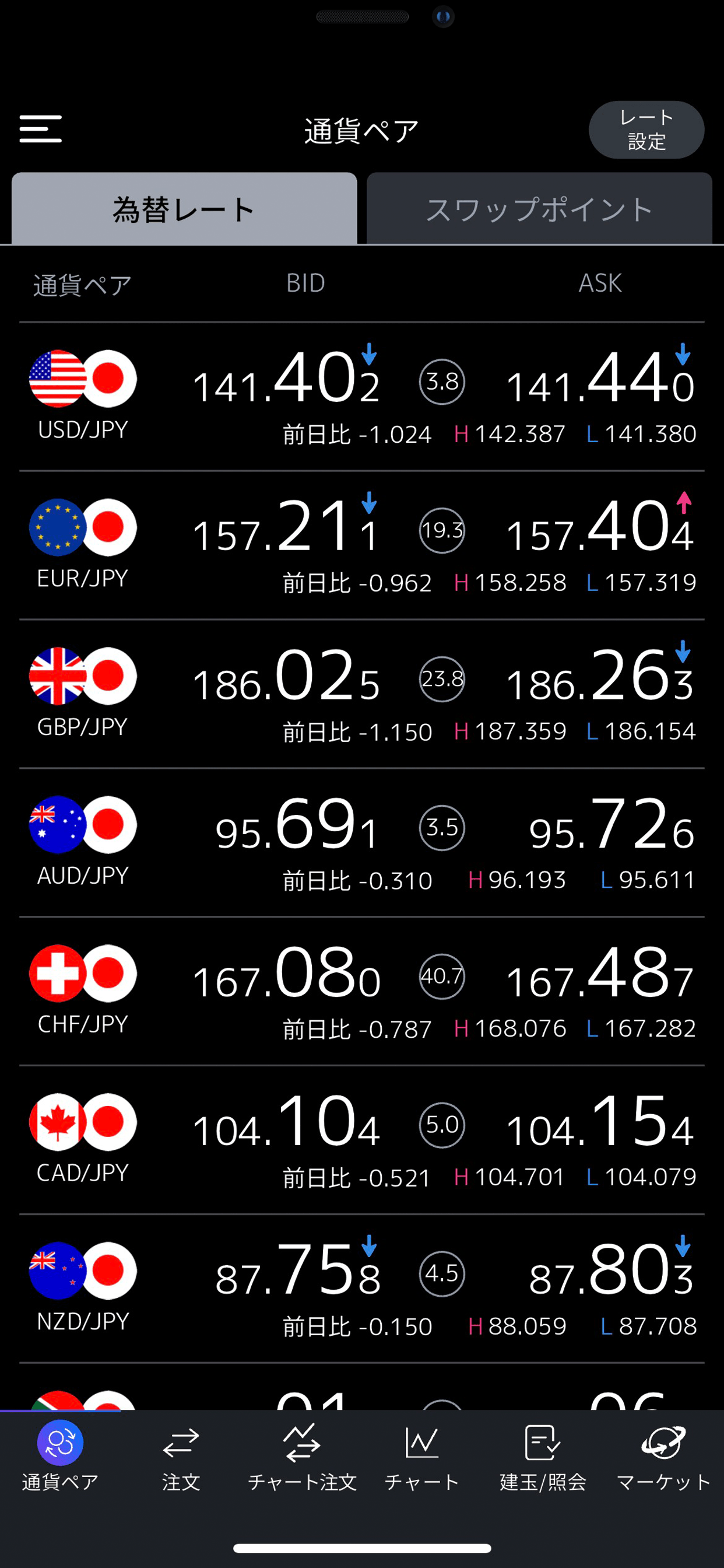Image resolution: width=724 pixels, height=1568 pixels.
Task: Open レート設定 rate settings
Action: click(645, 129)
